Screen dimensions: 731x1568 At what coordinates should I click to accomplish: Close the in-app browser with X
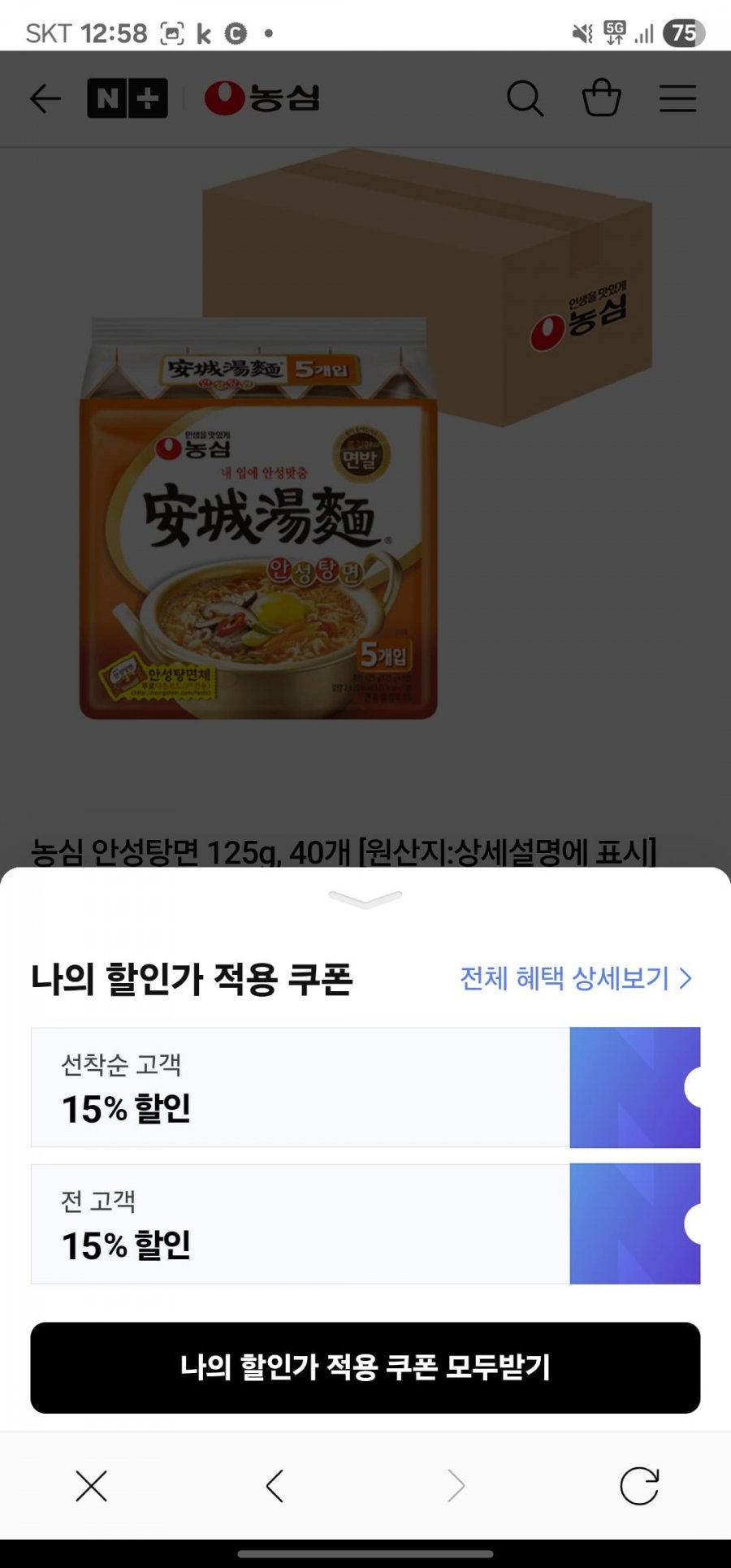click(x=91, y=1486)
